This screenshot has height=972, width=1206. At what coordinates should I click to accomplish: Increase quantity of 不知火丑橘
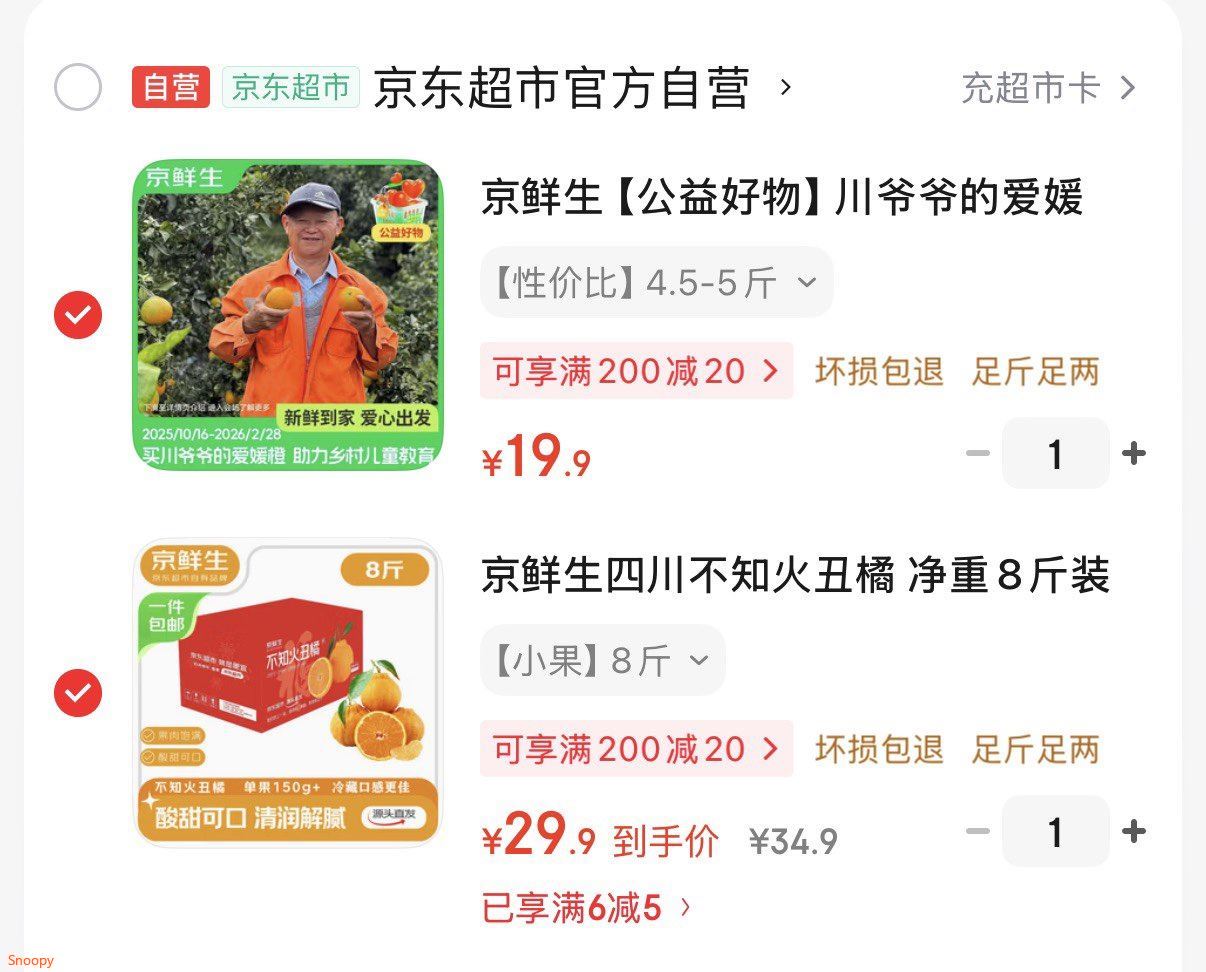coord(1133,831)
